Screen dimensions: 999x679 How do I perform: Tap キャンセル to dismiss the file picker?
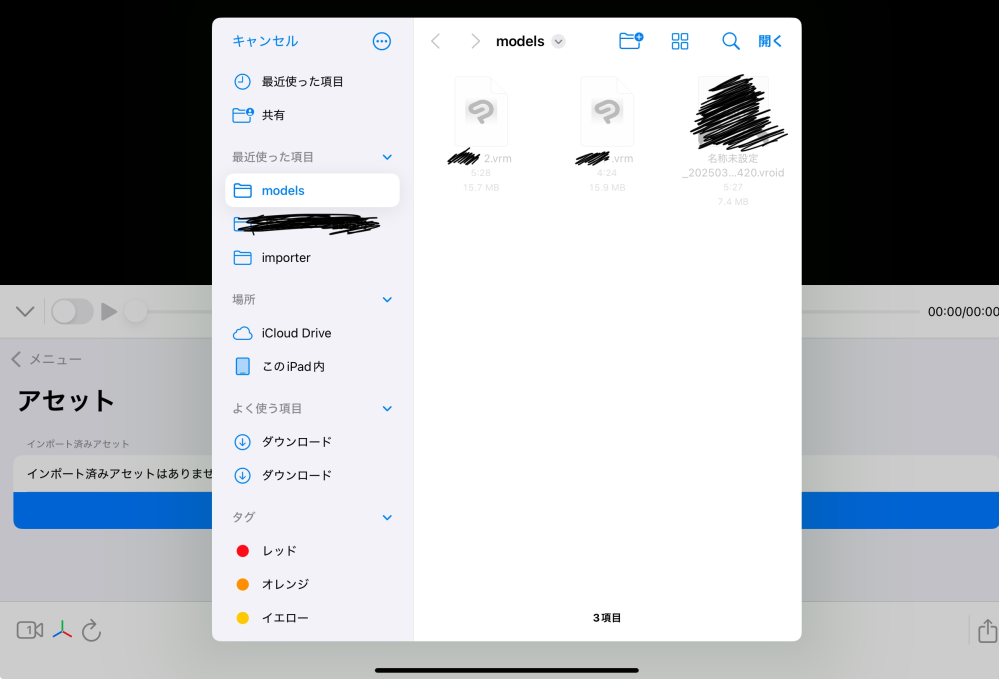tap(265, 41)
